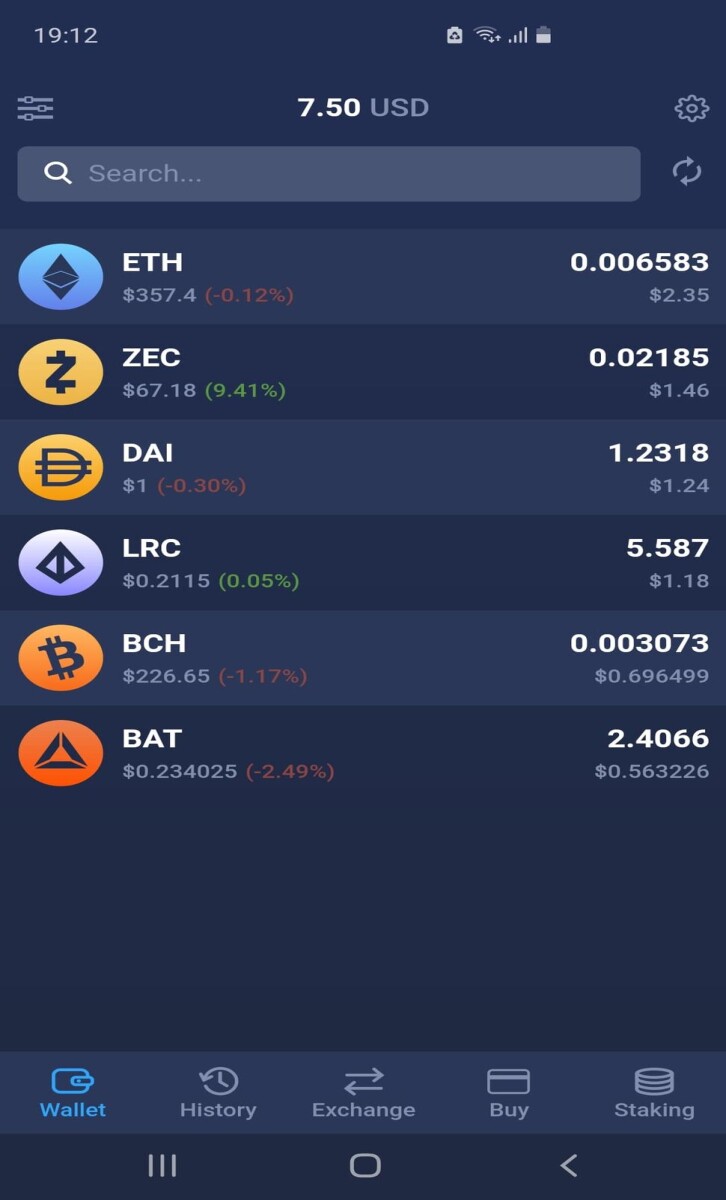The image size is (726, 1200).
Task: Open the ZEC wallet row
Action: (363, 372)
